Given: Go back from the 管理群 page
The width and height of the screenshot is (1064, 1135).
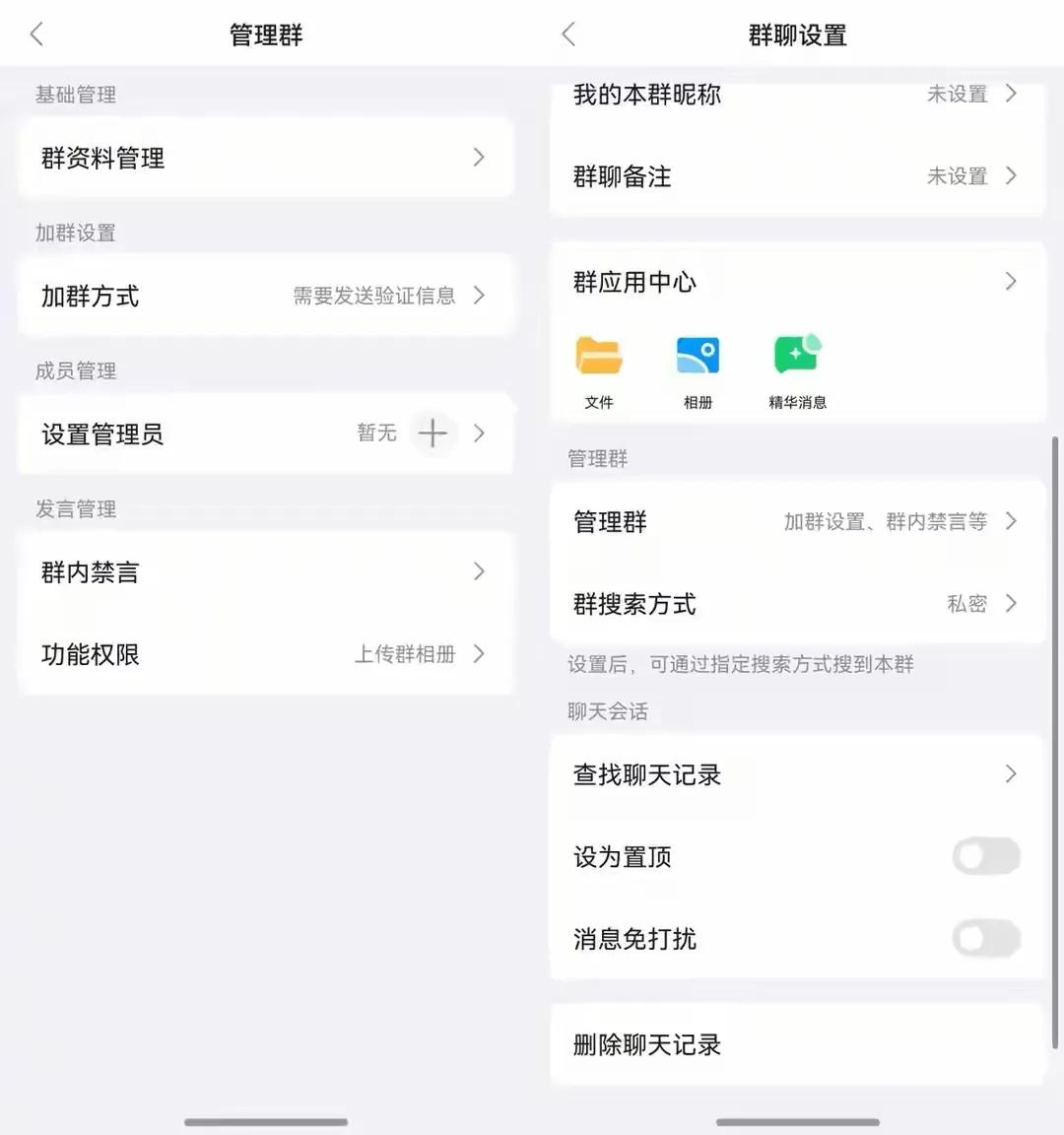Looking at the screenshot, I should pyautogui.click(x=37, y=35).
